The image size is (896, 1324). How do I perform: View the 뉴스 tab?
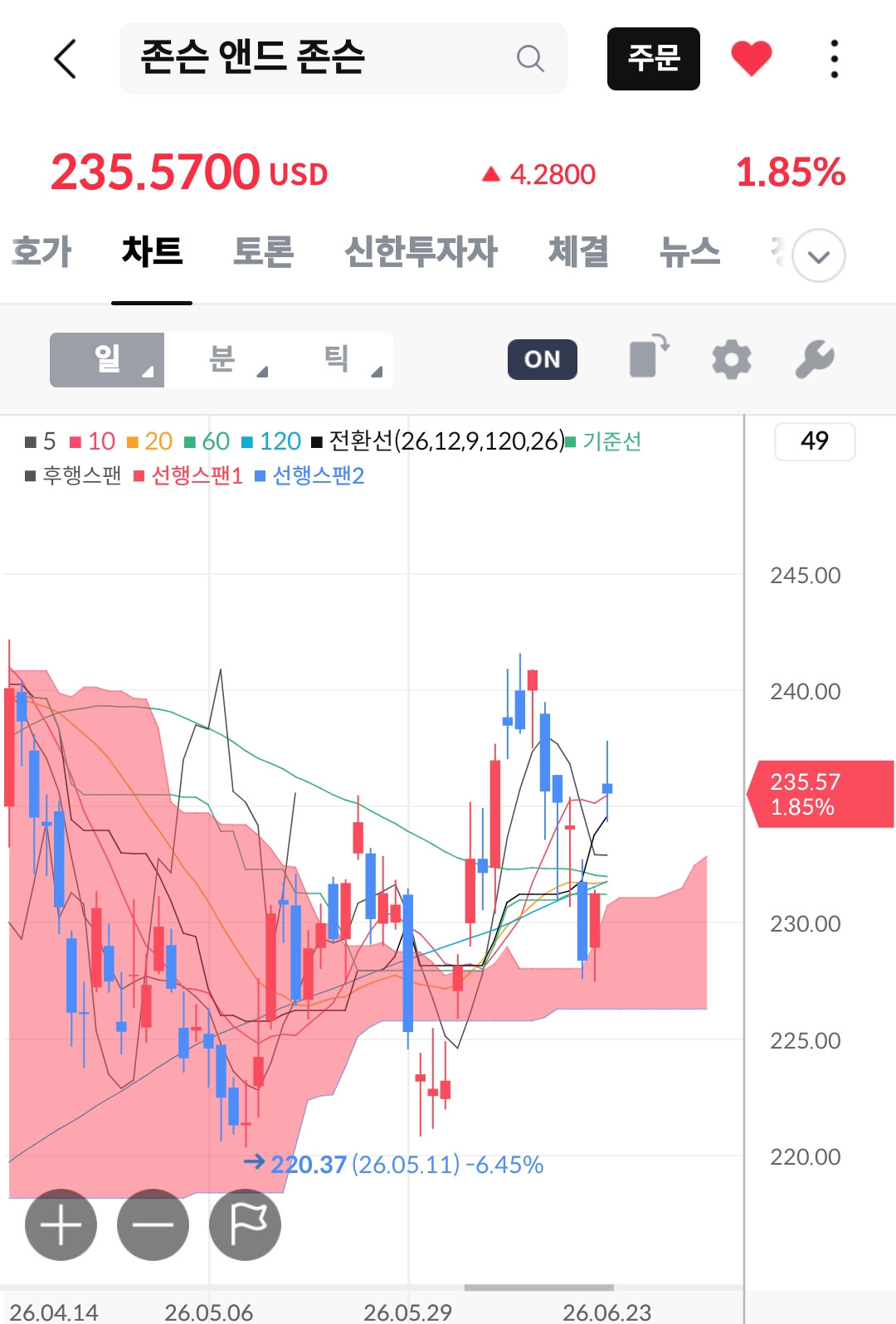[689, 251]
